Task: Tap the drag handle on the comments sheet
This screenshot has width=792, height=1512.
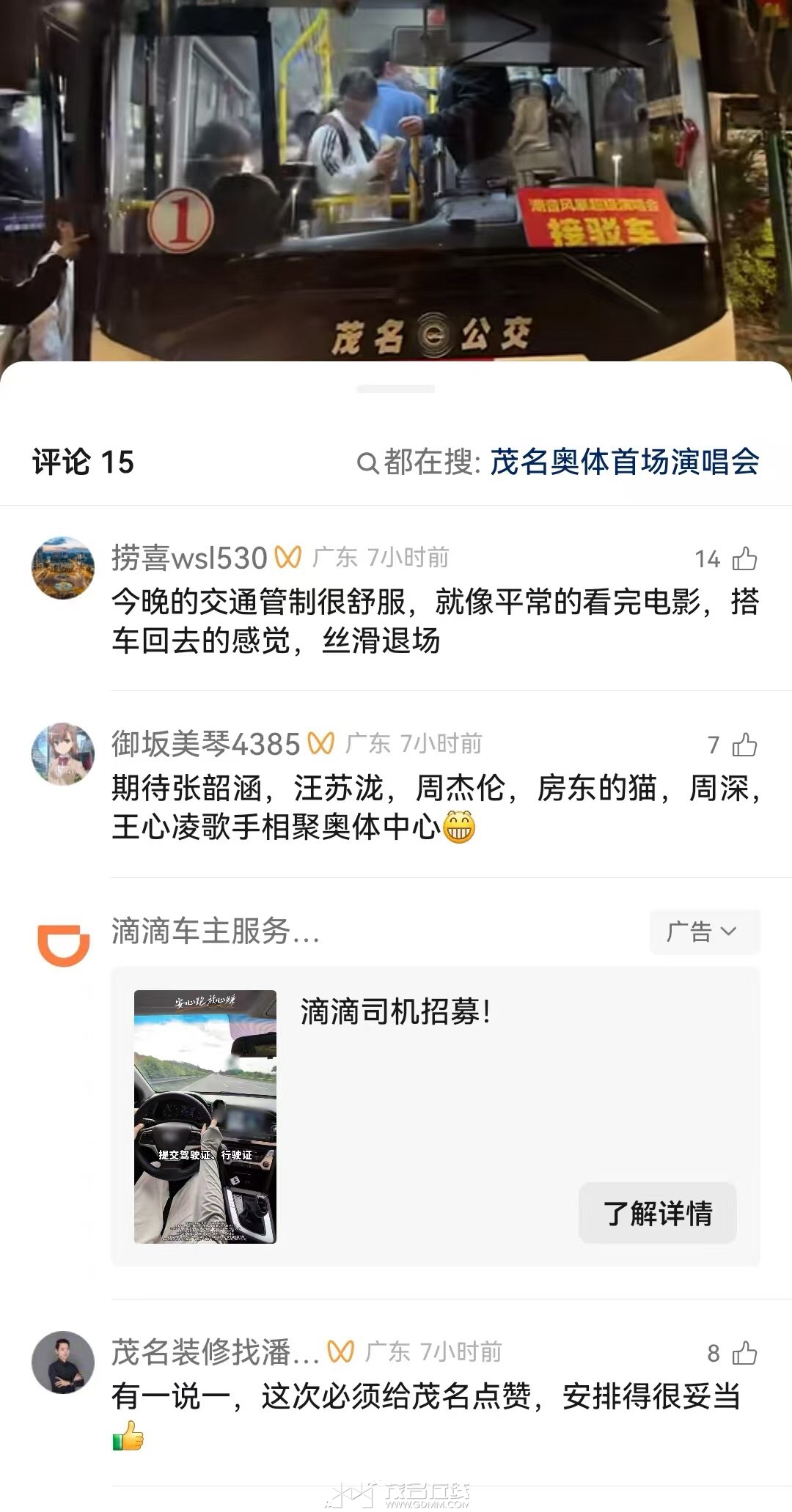Action: [396, 388]
